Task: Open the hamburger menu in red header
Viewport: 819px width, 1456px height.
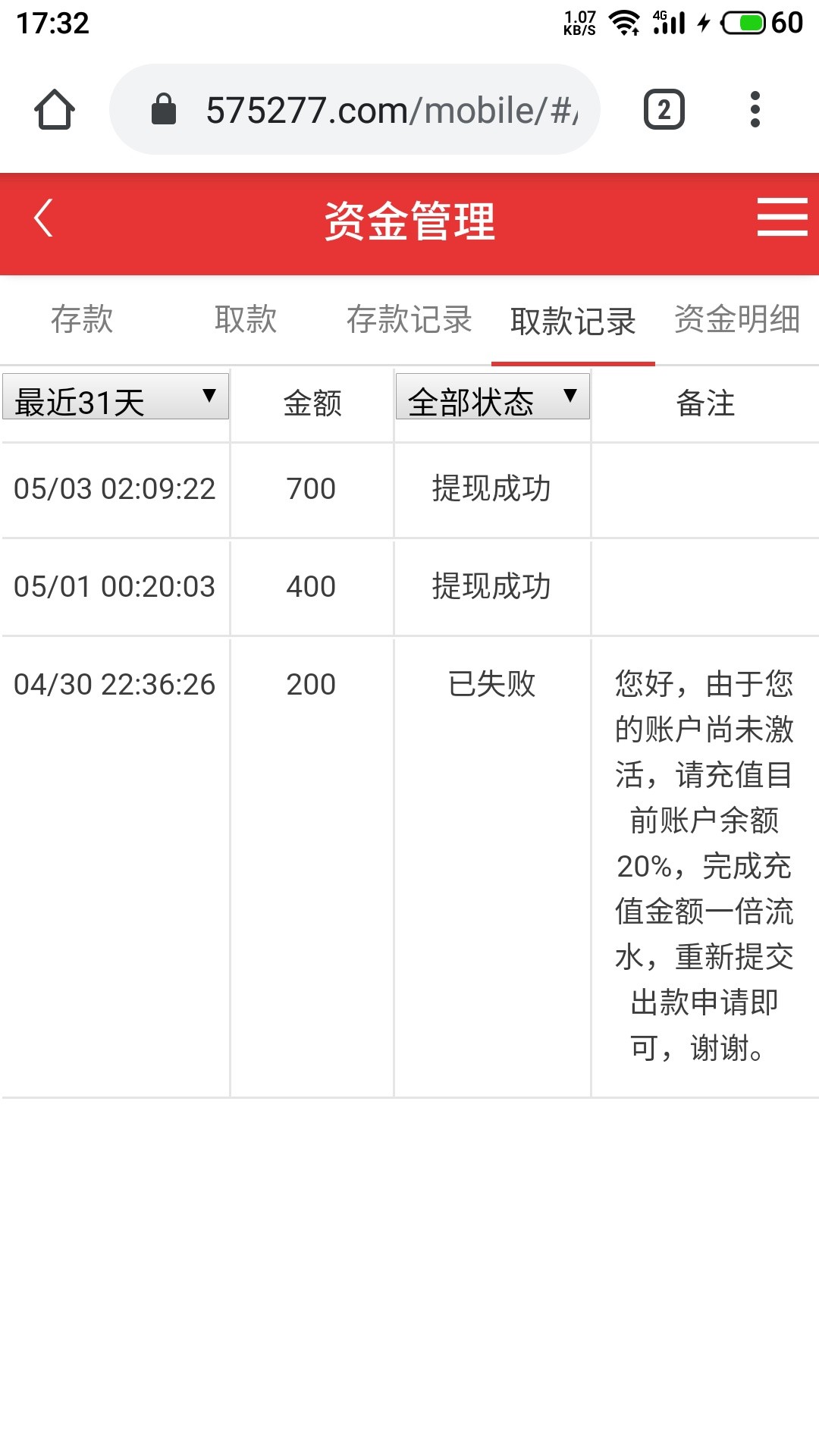Action: (x=782, y=218)
